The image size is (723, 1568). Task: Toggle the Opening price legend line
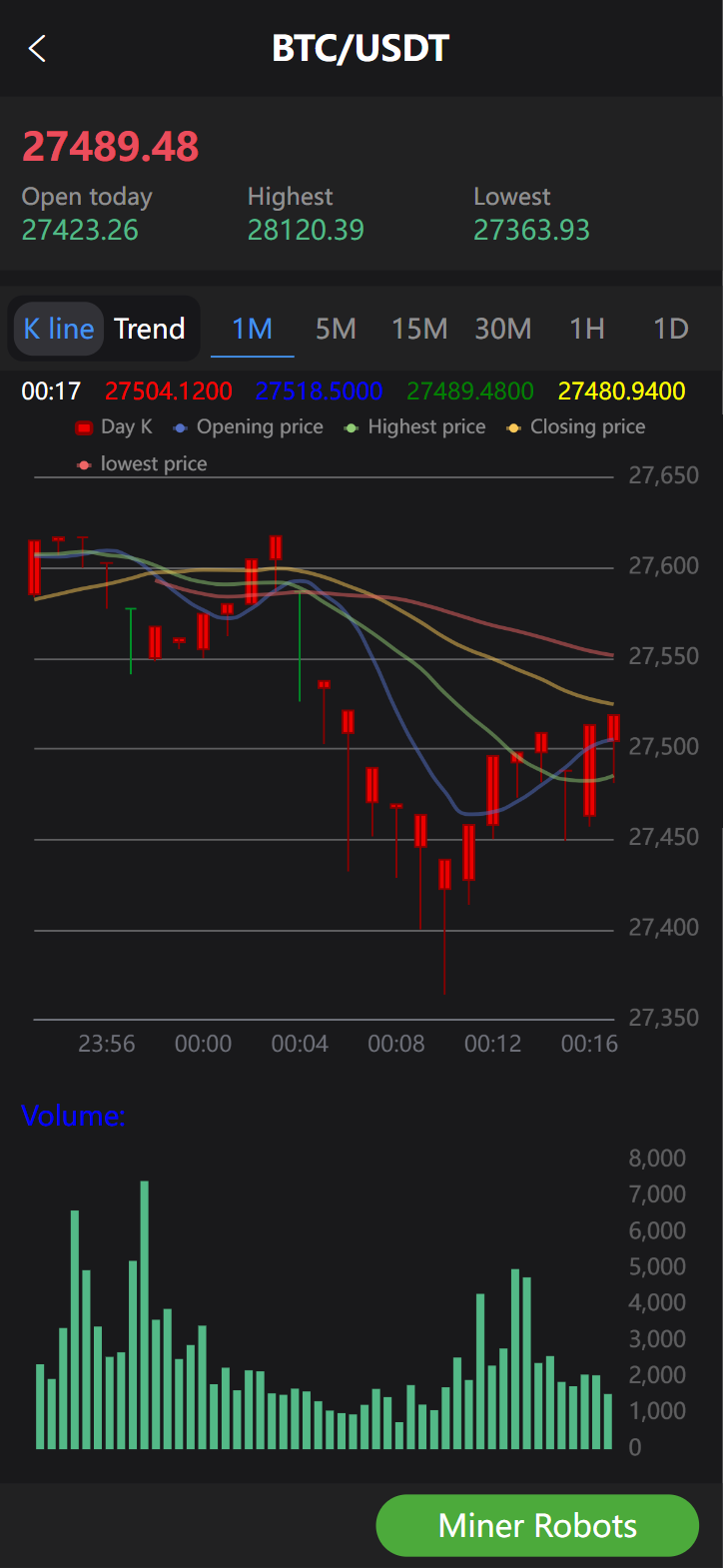coord(249,427)
